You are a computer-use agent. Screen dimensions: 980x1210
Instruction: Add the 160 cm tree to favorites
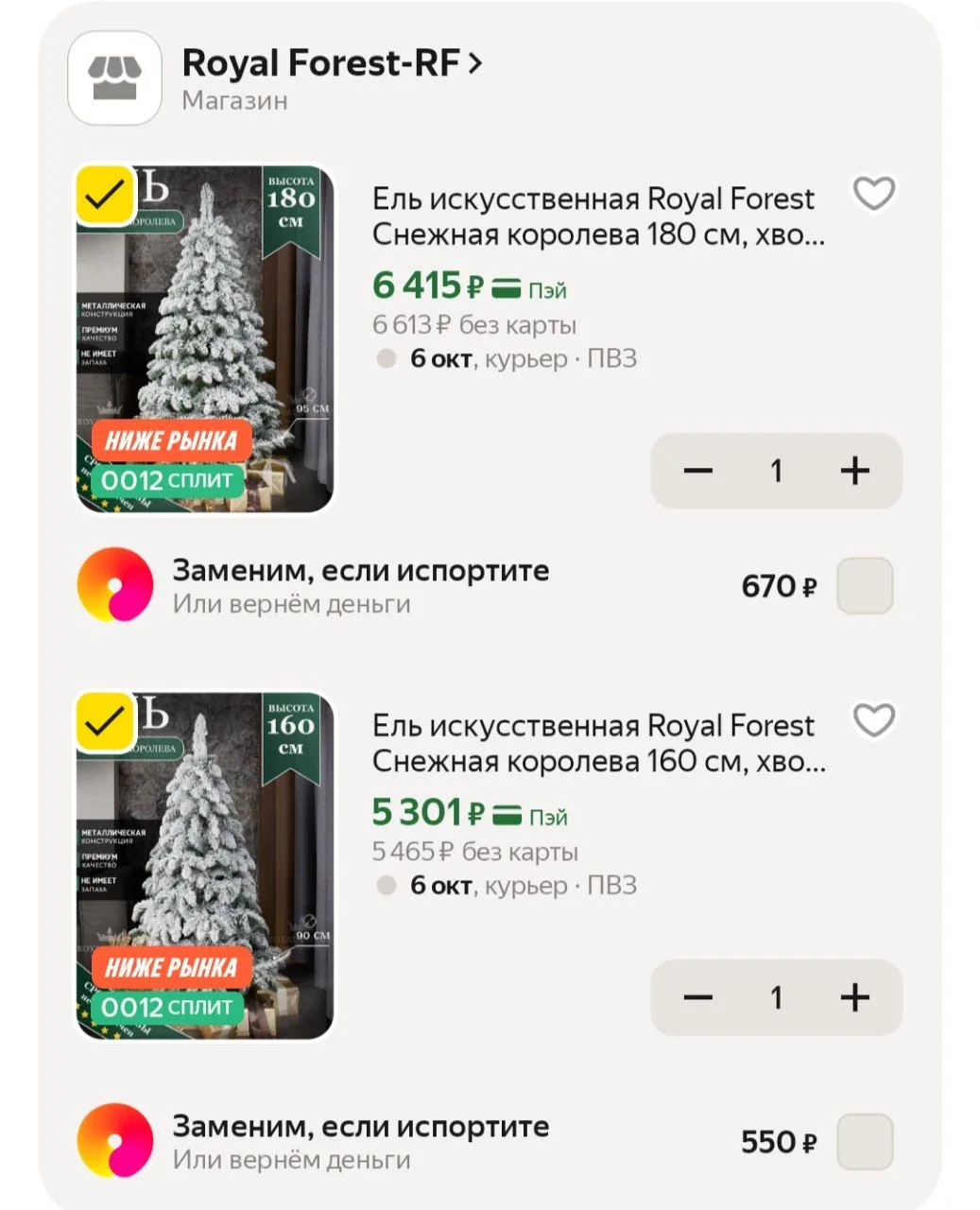(x=873, y=720)
